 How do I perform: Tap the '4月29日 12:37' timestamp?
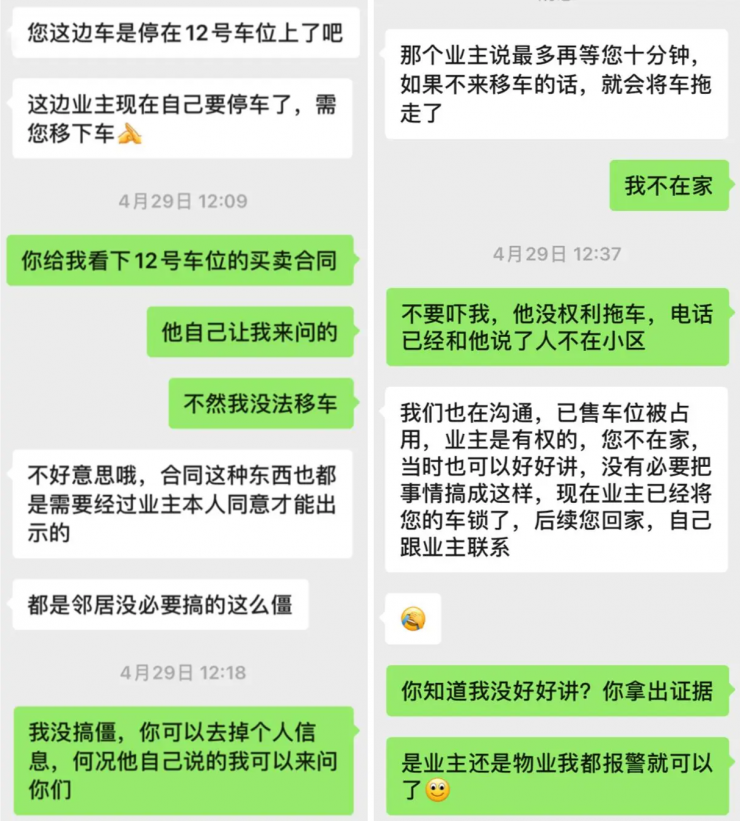tap(558, 254)
